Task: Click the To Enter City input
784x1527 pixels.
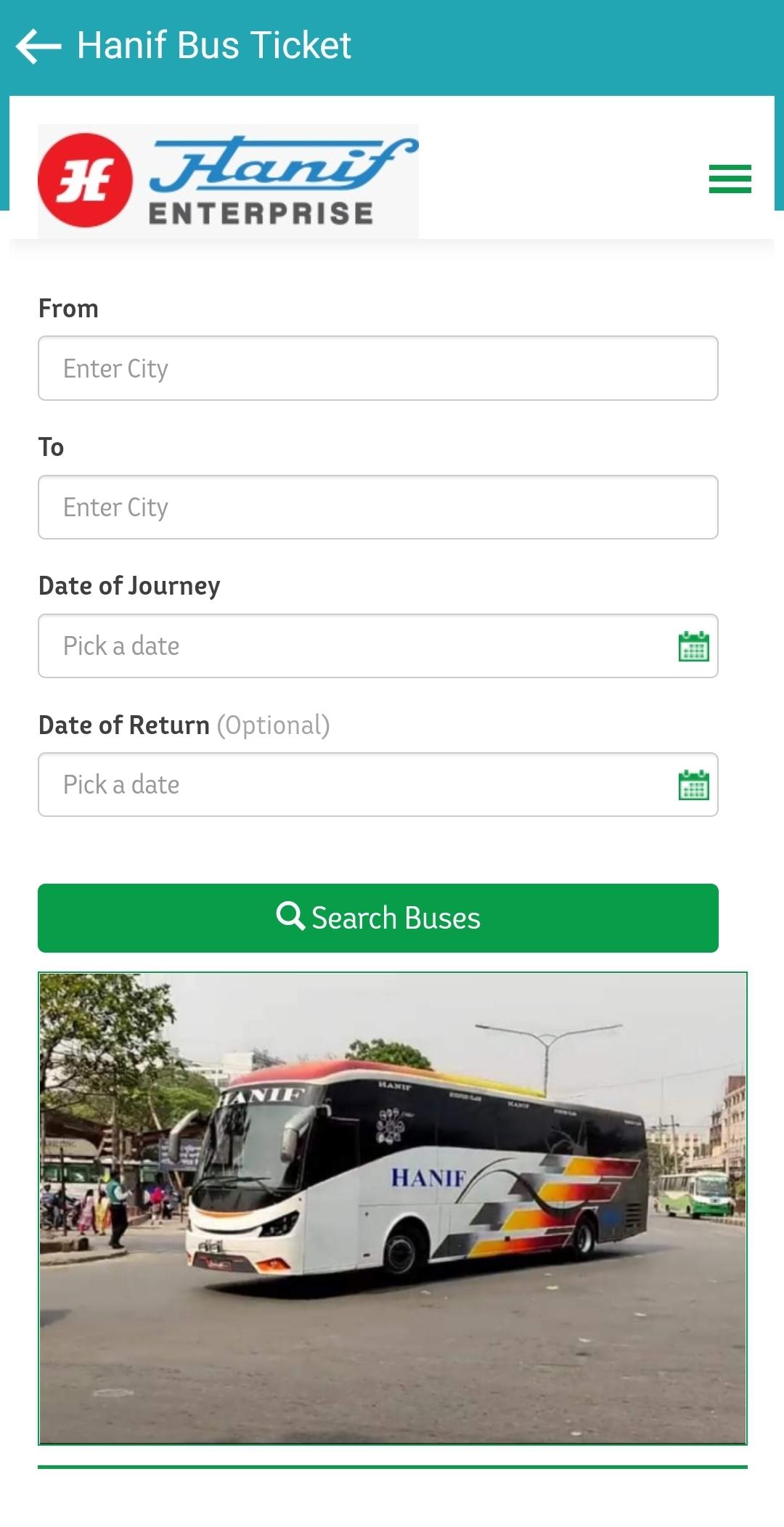Action: (377, 506)
